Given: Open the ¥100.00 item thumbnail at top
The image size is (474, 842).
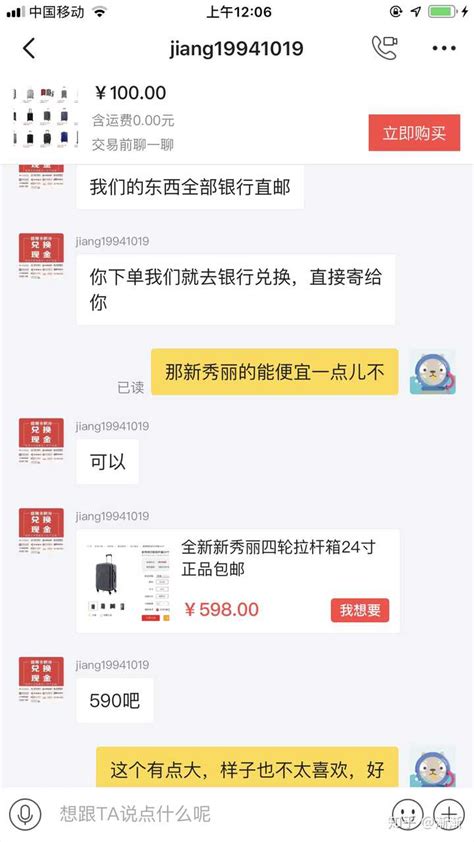Looking at the screenshot, I should pos(46,117).
